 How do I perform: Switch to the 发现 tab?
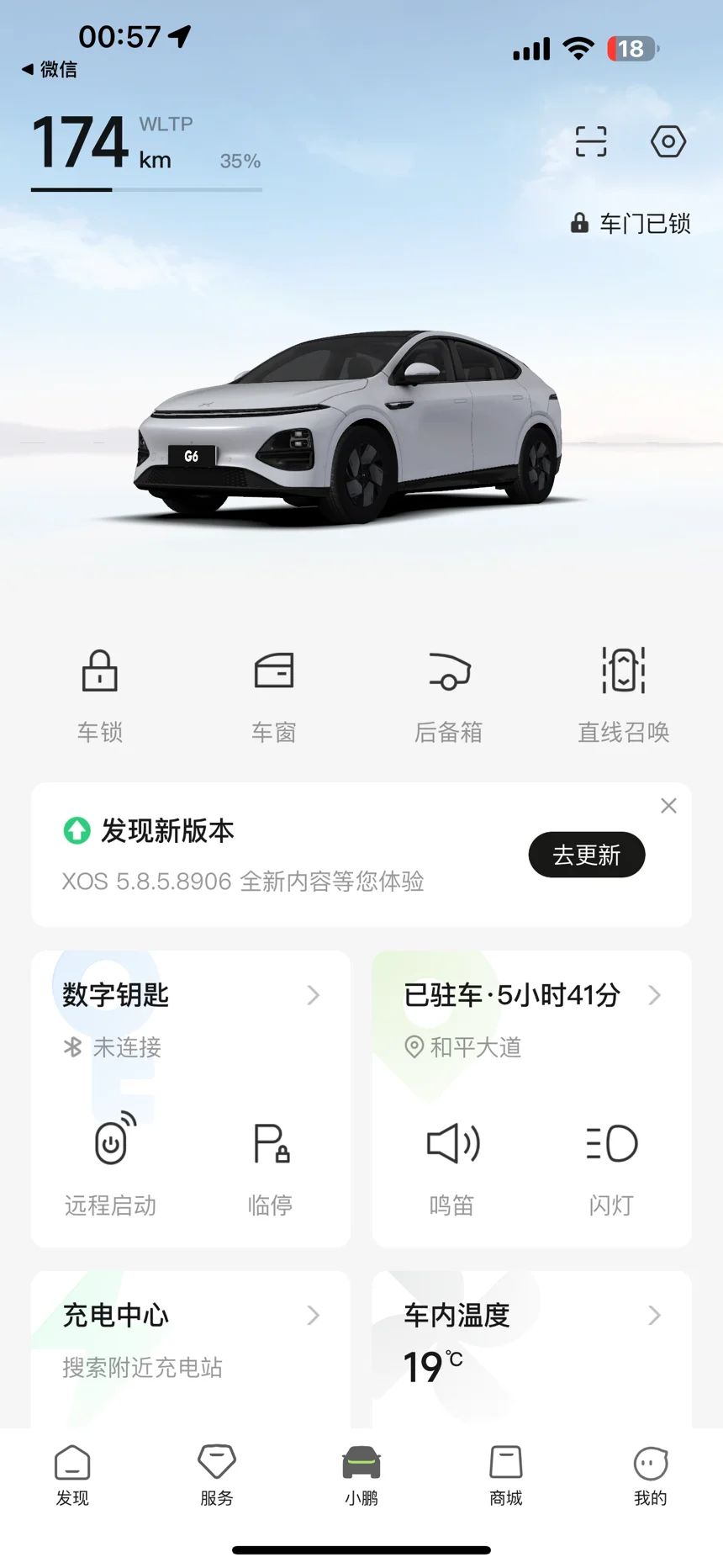point(72,1475)
